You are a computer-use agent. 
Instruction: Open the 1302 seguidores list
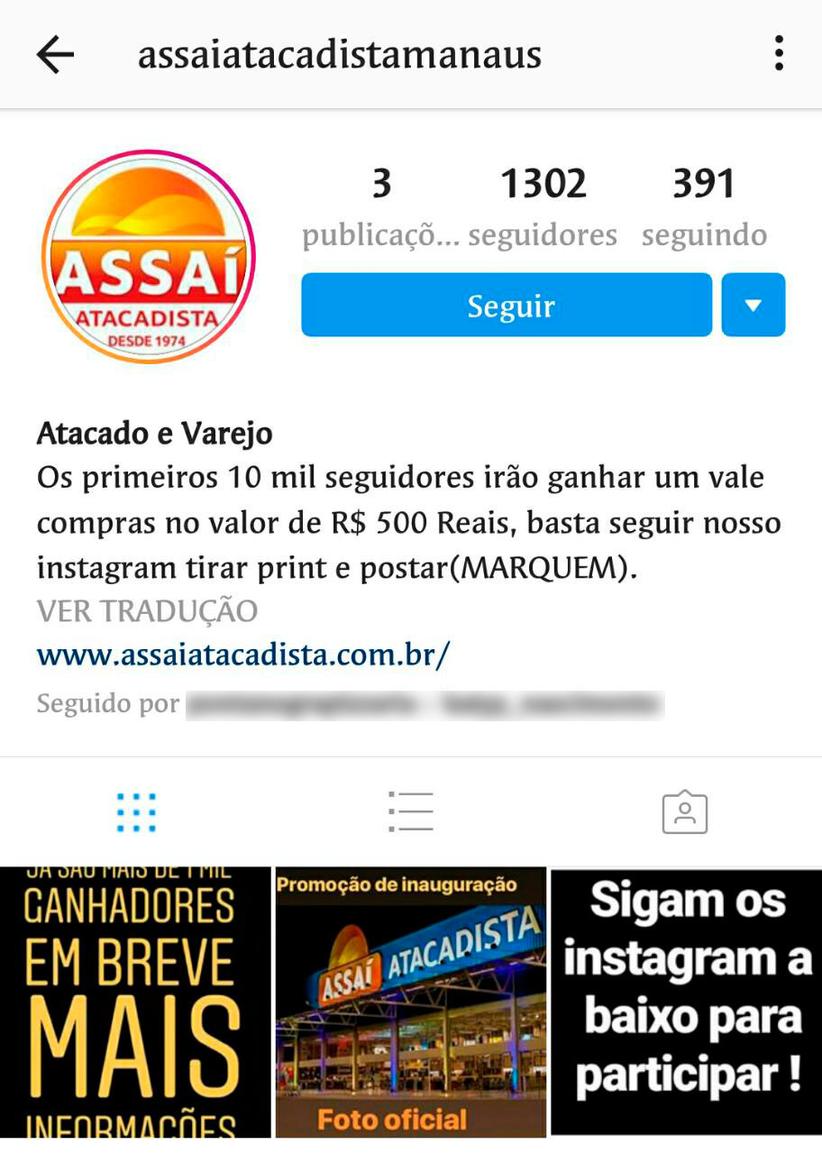pyautogui.click(x=543, y=207)
